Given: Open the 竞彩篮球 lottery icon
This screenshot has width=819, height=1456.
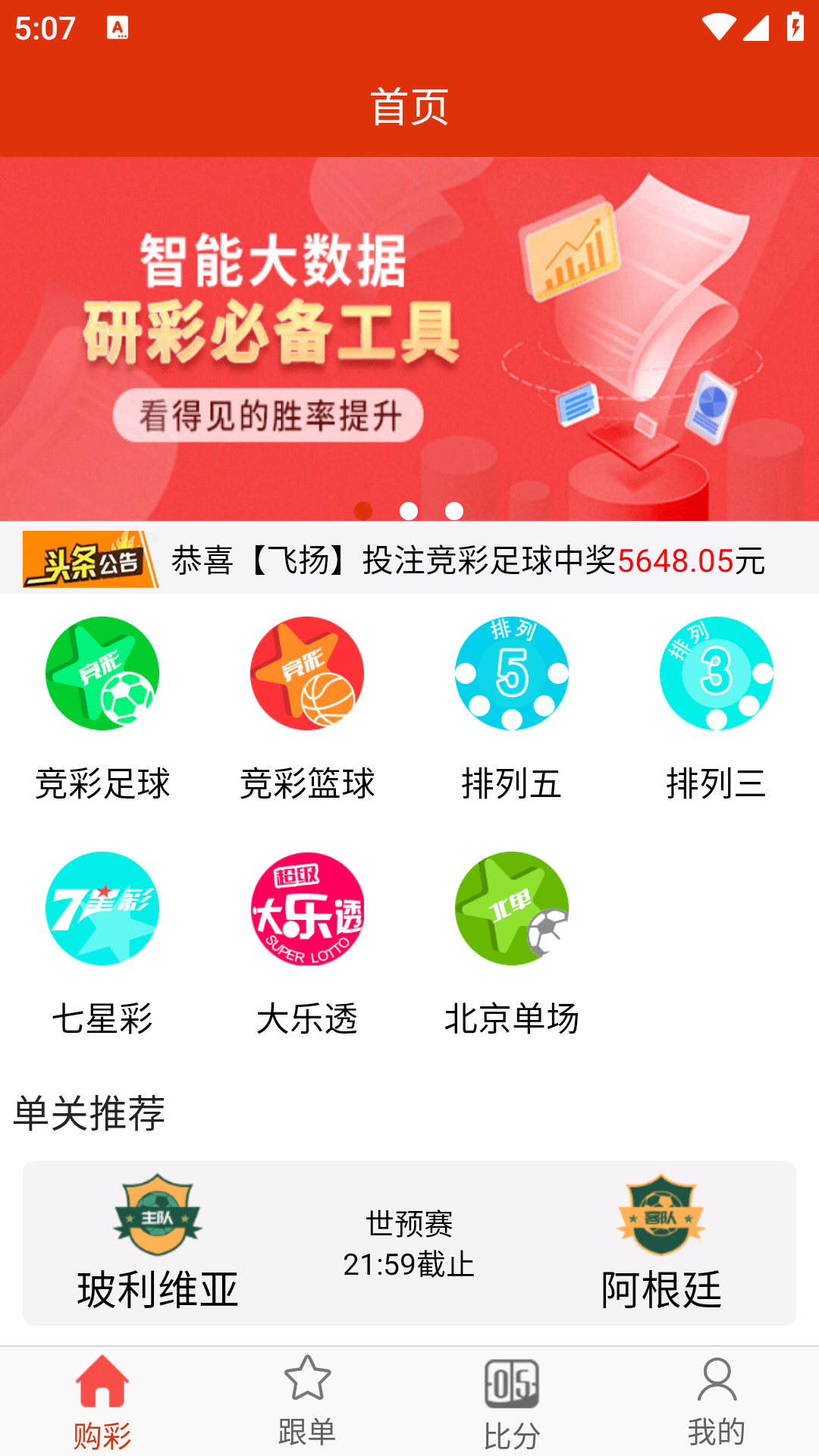Looking at the screenshot, I should click(307, 673).
